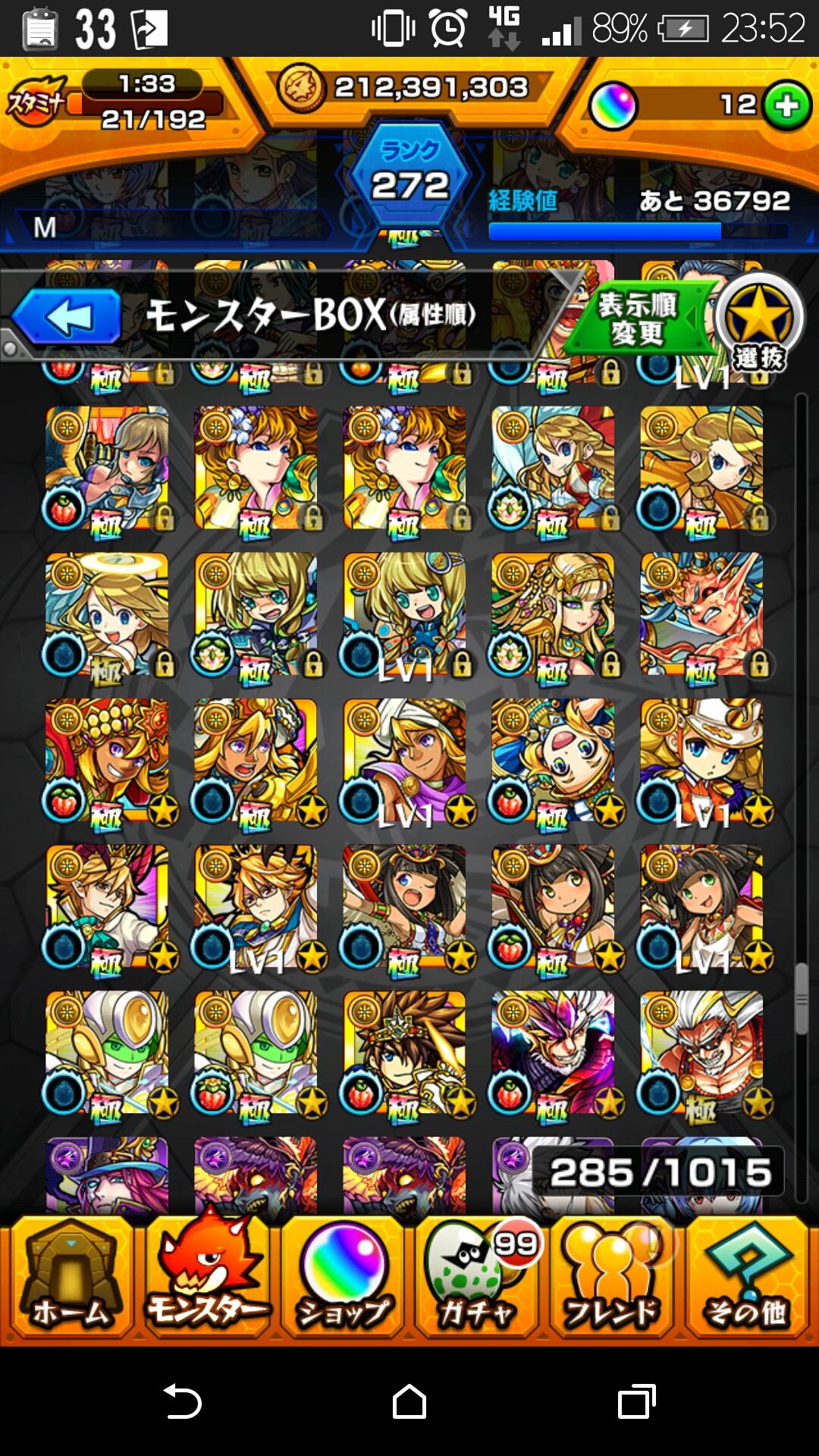The image size is (819, 1456).
Task: Select the brown-haired boy with gold crown
Action: coord(404,1053)
